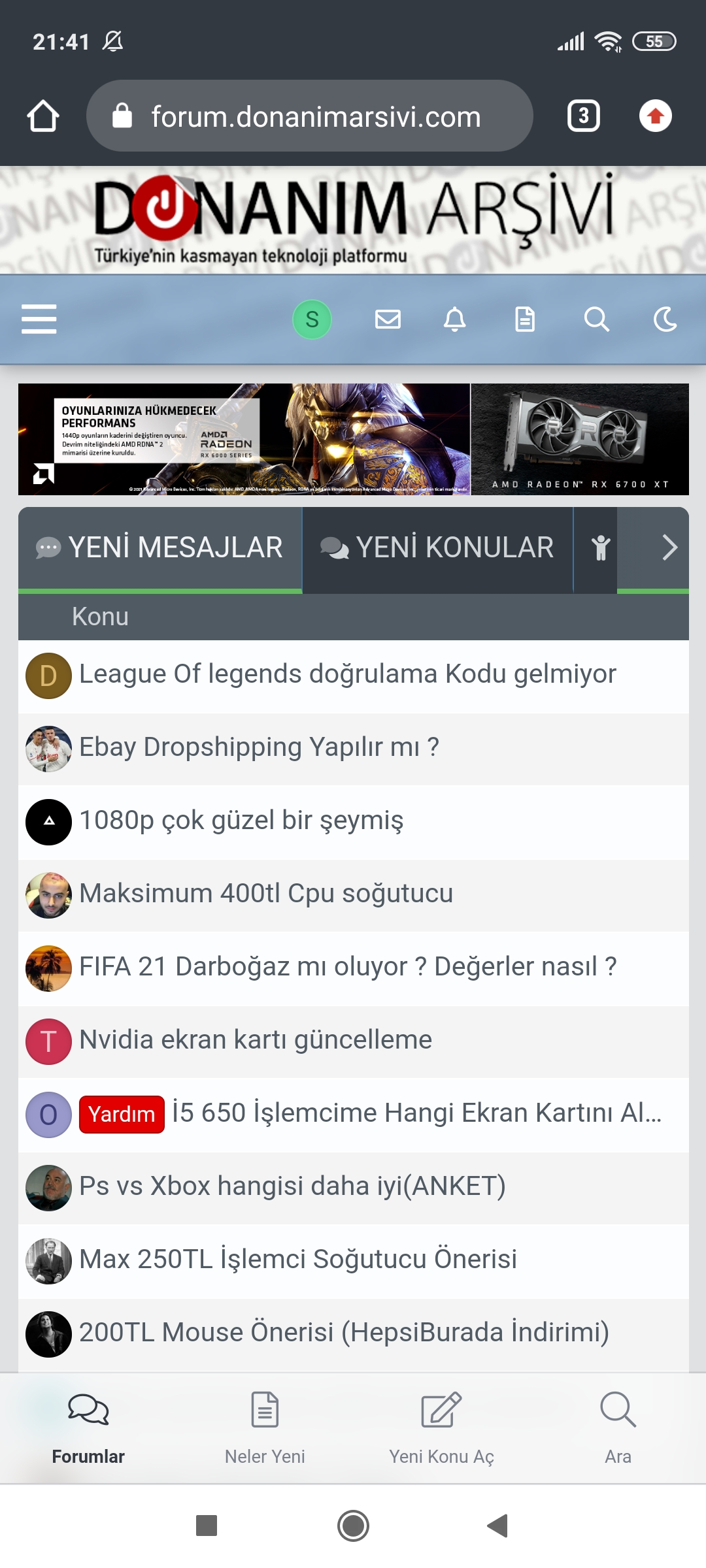Image resolution: width=706 pixels, height=1568 pixels.
Task: Start a new topic with Yeni Konu Aç
Action: tap(441, 1428)
